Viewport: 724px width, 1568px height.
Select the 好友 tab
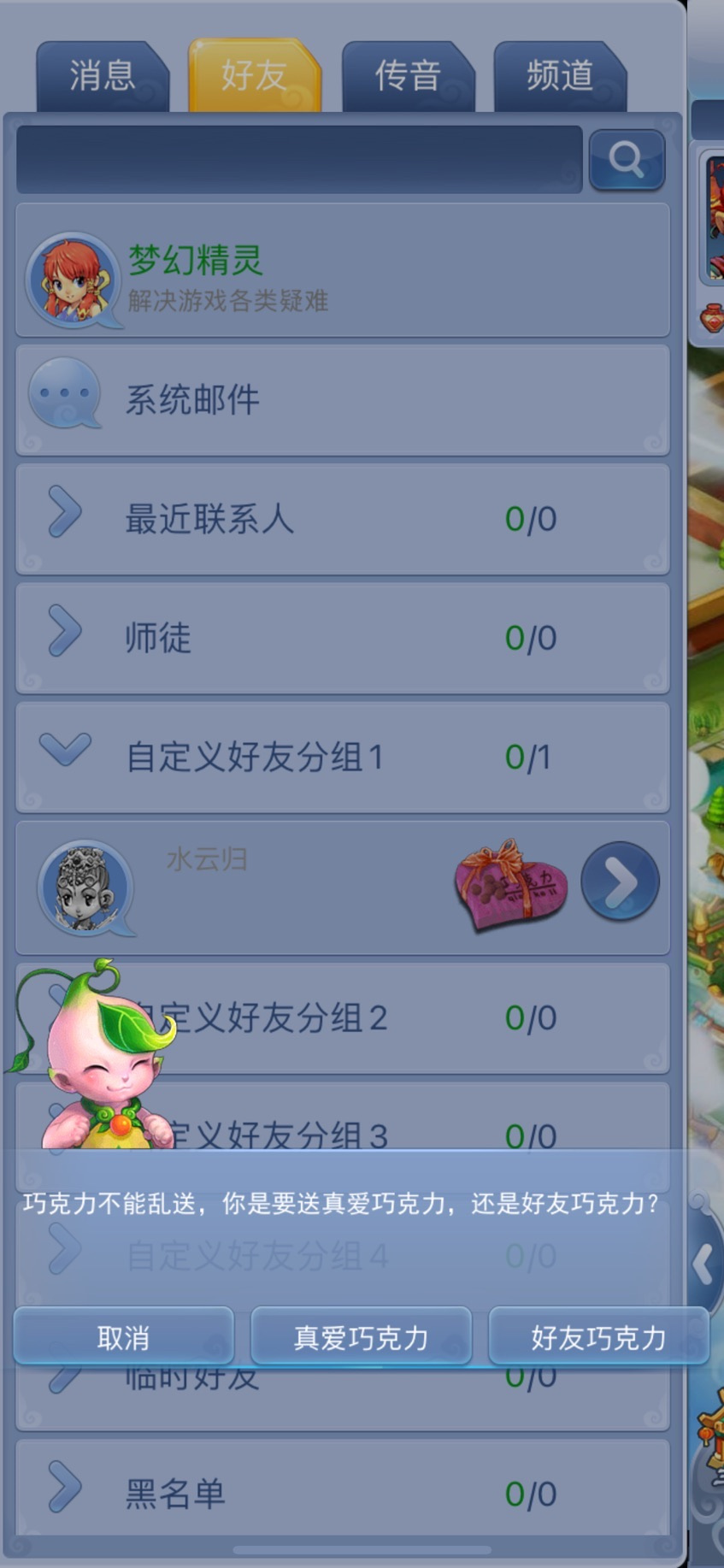click(x=255, y=75)
